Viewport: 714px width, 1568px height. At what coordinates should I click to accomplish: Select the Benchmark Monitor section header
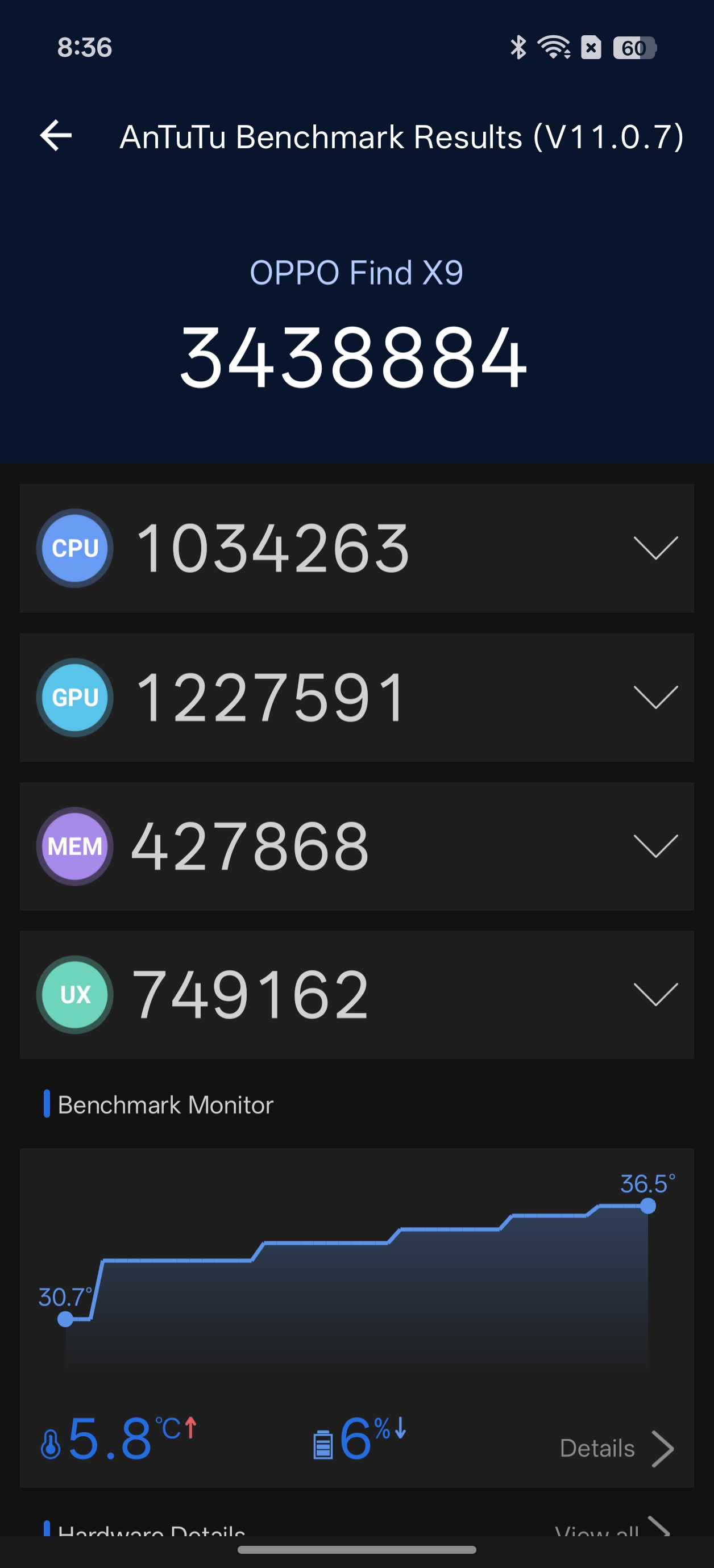(x=165, y=1105)
